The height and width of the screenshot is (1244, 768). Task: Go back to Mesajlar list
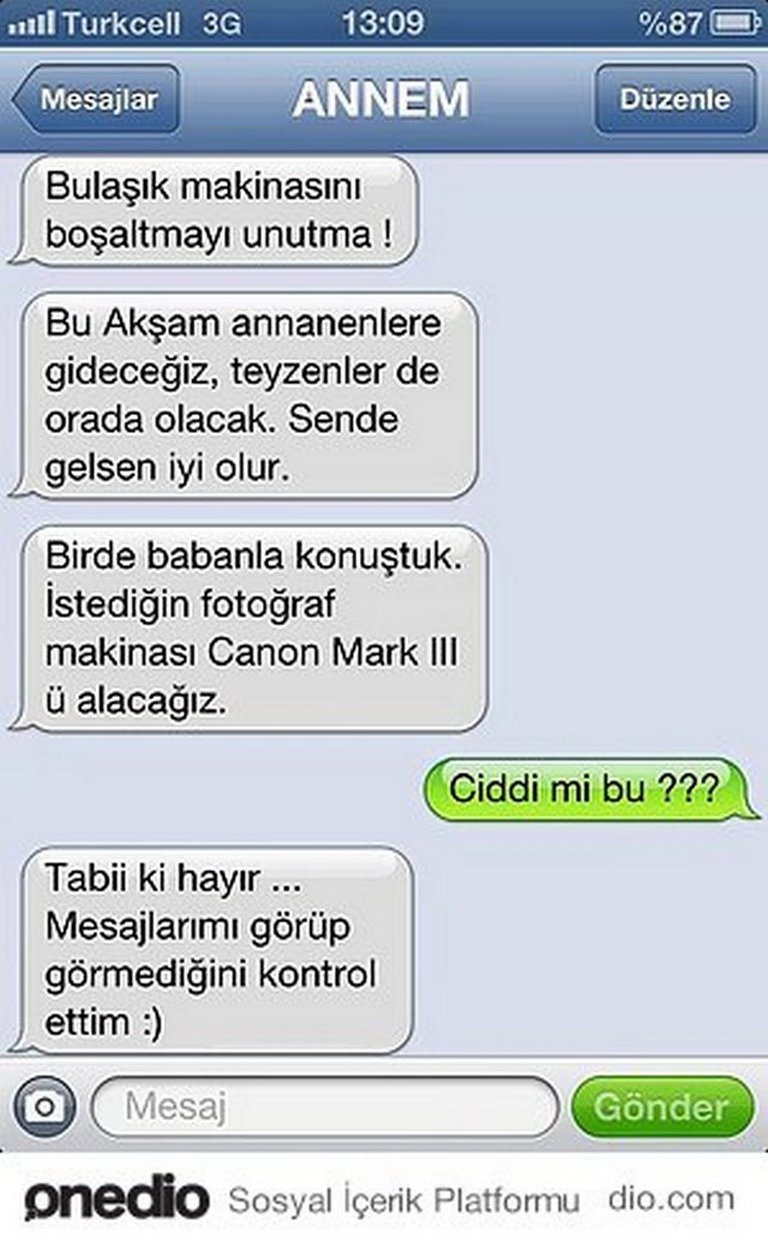click(x=96, y=100)
